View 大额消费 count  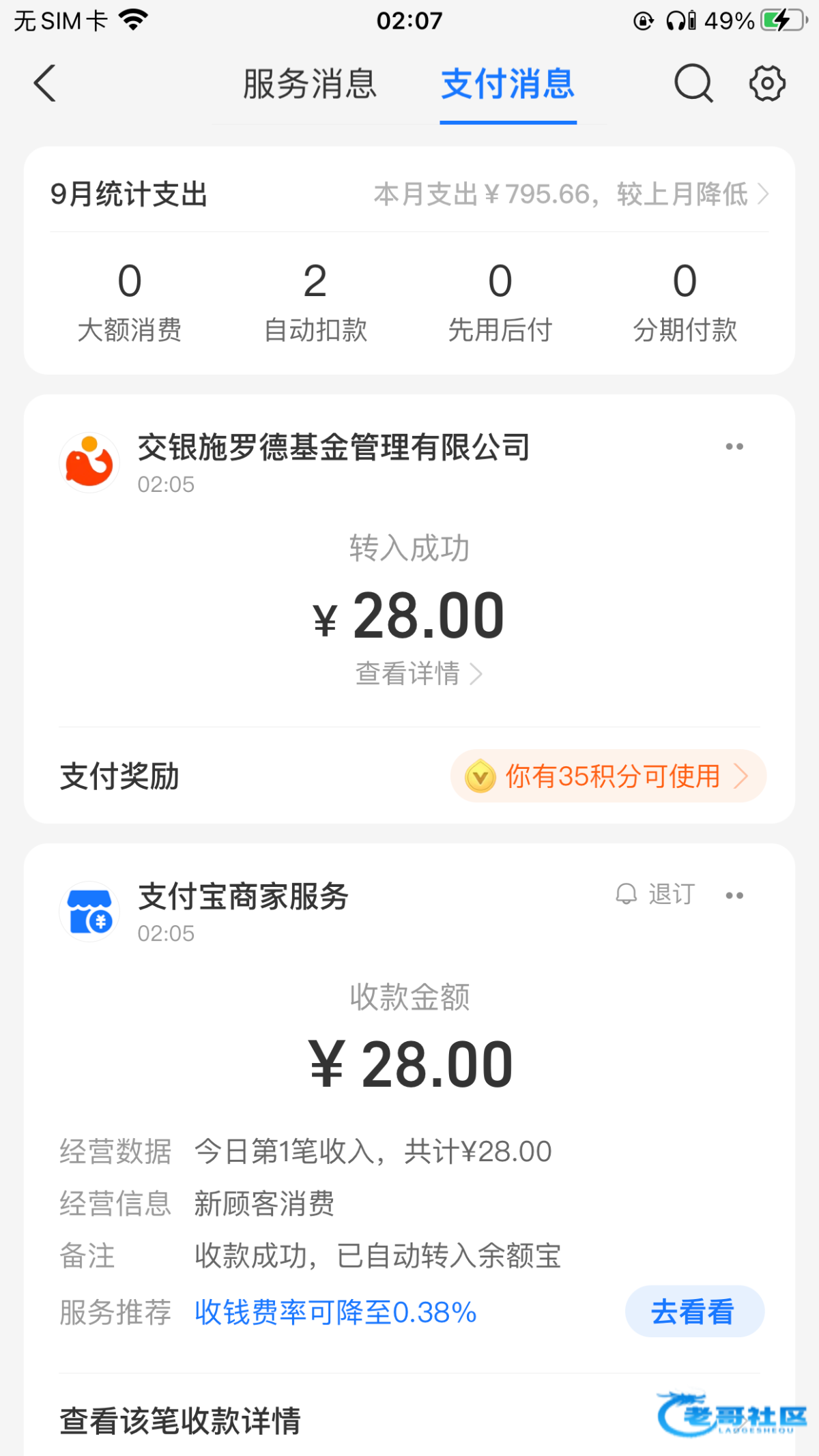tap(130, 300)
